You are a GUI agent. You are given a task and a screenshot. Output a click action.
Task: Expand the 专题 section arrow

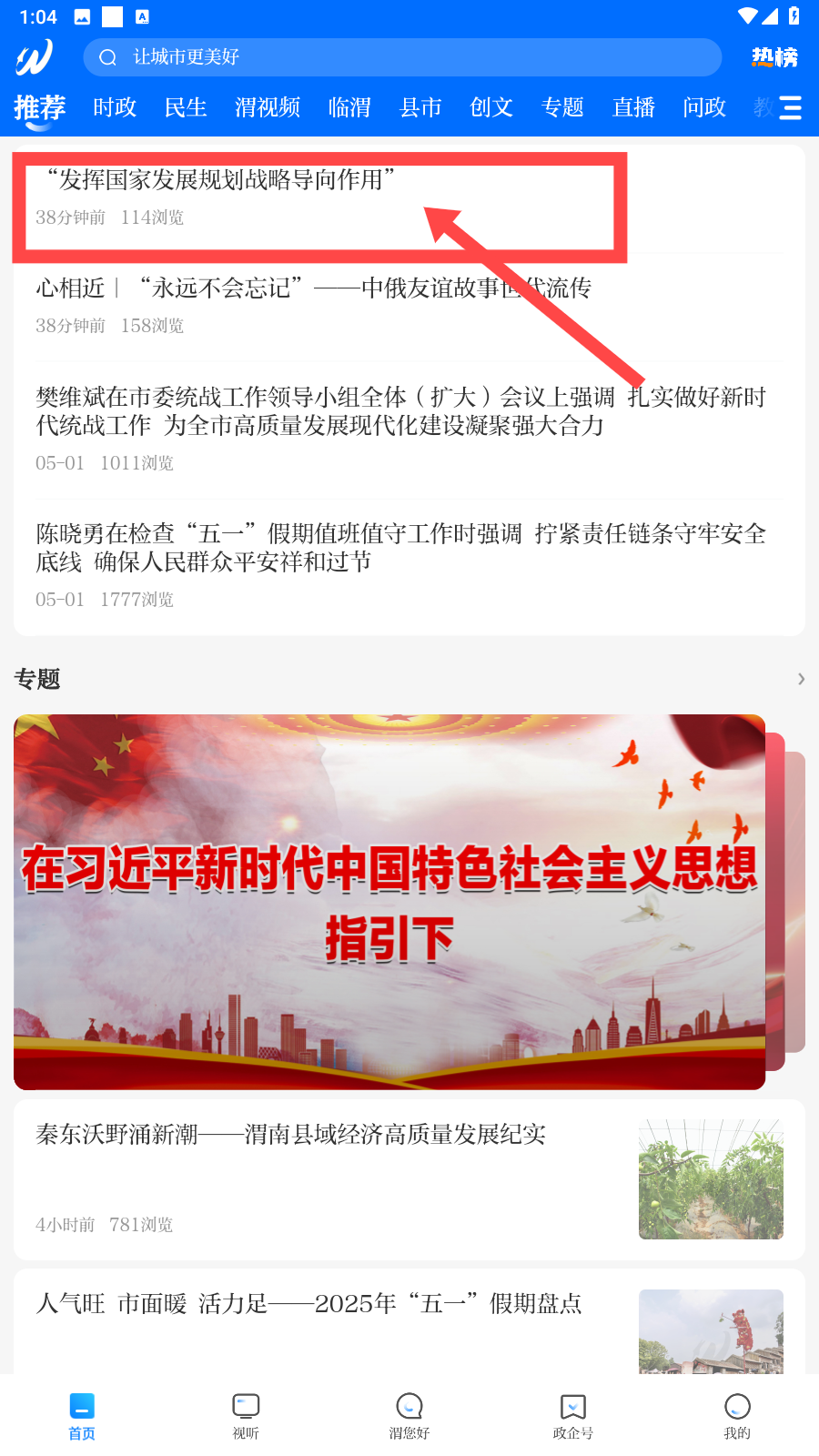click(x=801, y=679)
